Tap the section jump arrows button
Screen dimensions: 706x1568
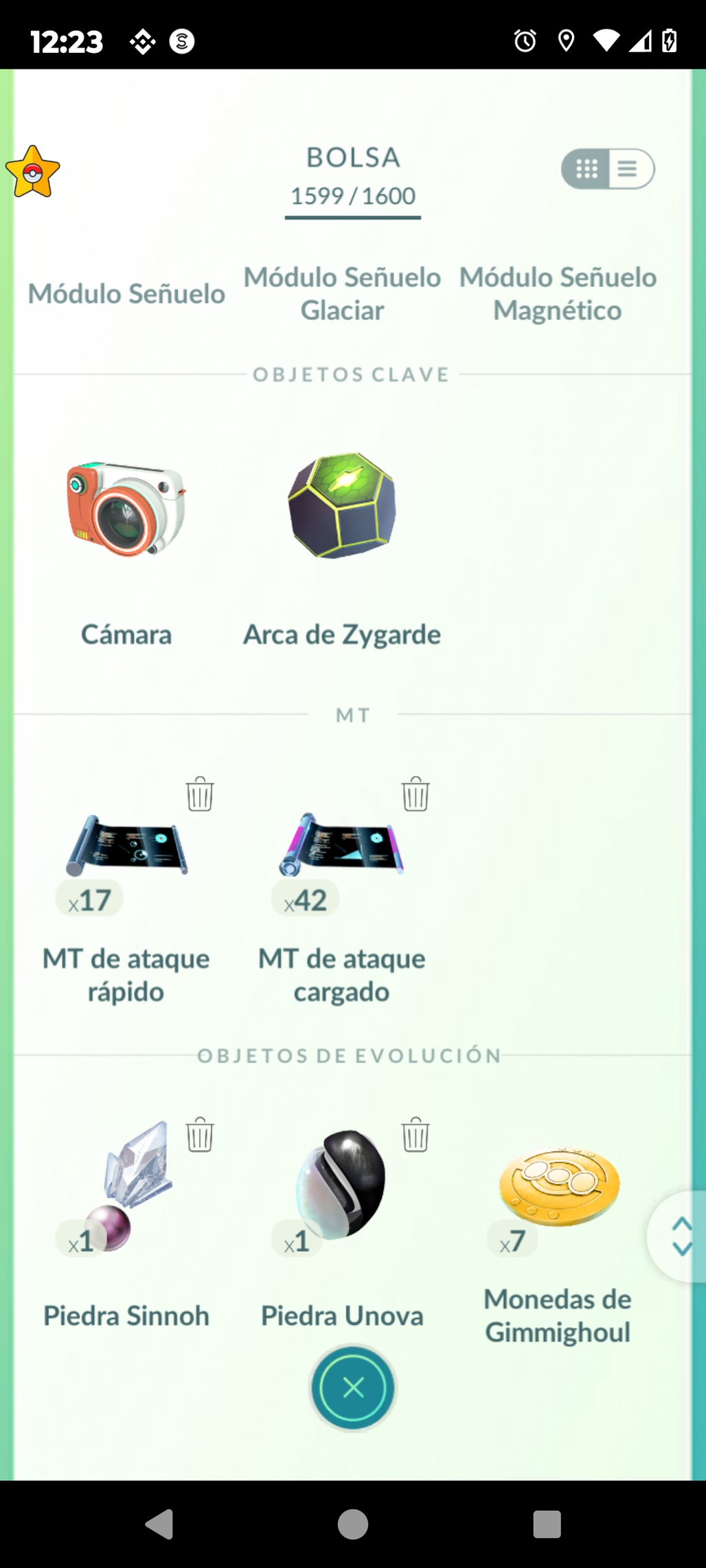point(681,1236)
